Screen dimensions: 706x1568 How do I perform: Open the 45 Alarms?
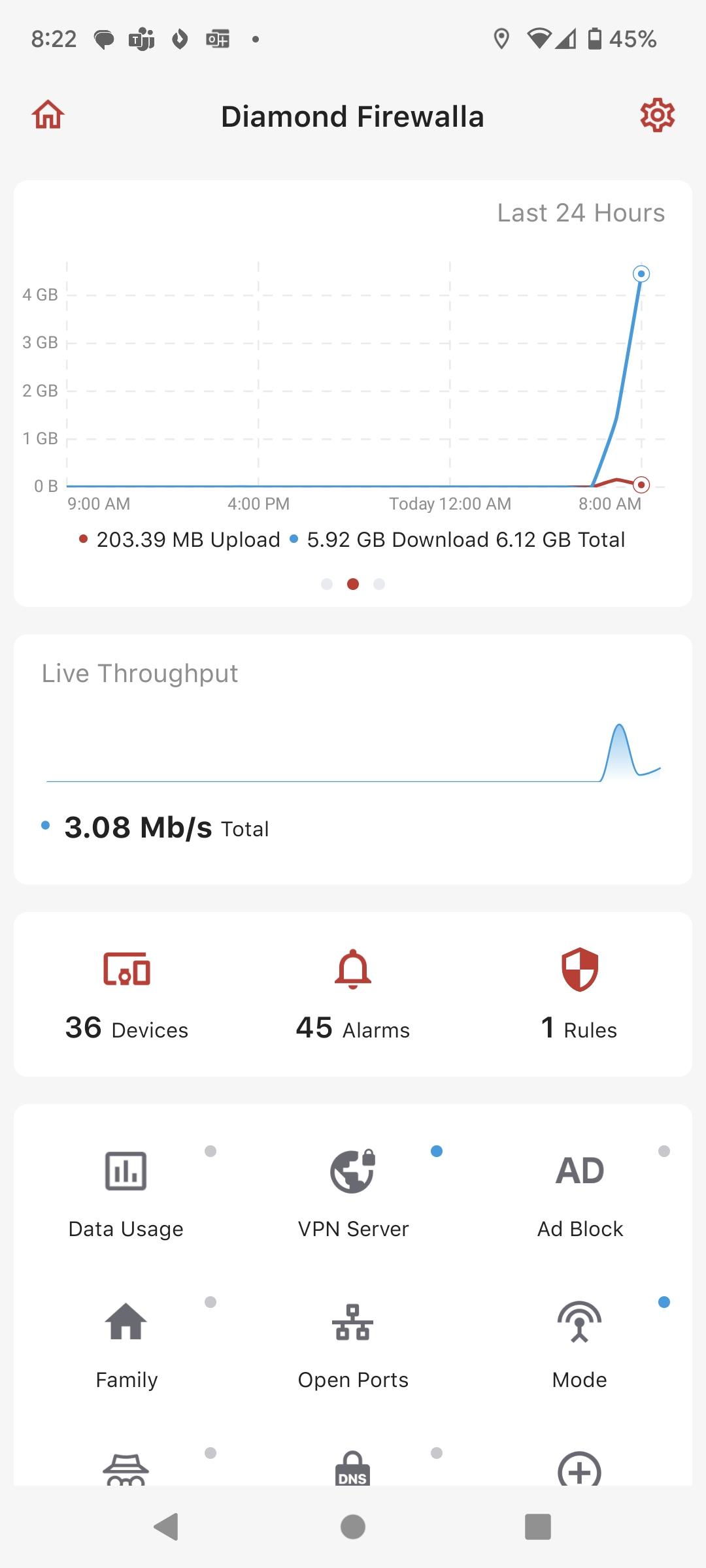coord(353,994)
